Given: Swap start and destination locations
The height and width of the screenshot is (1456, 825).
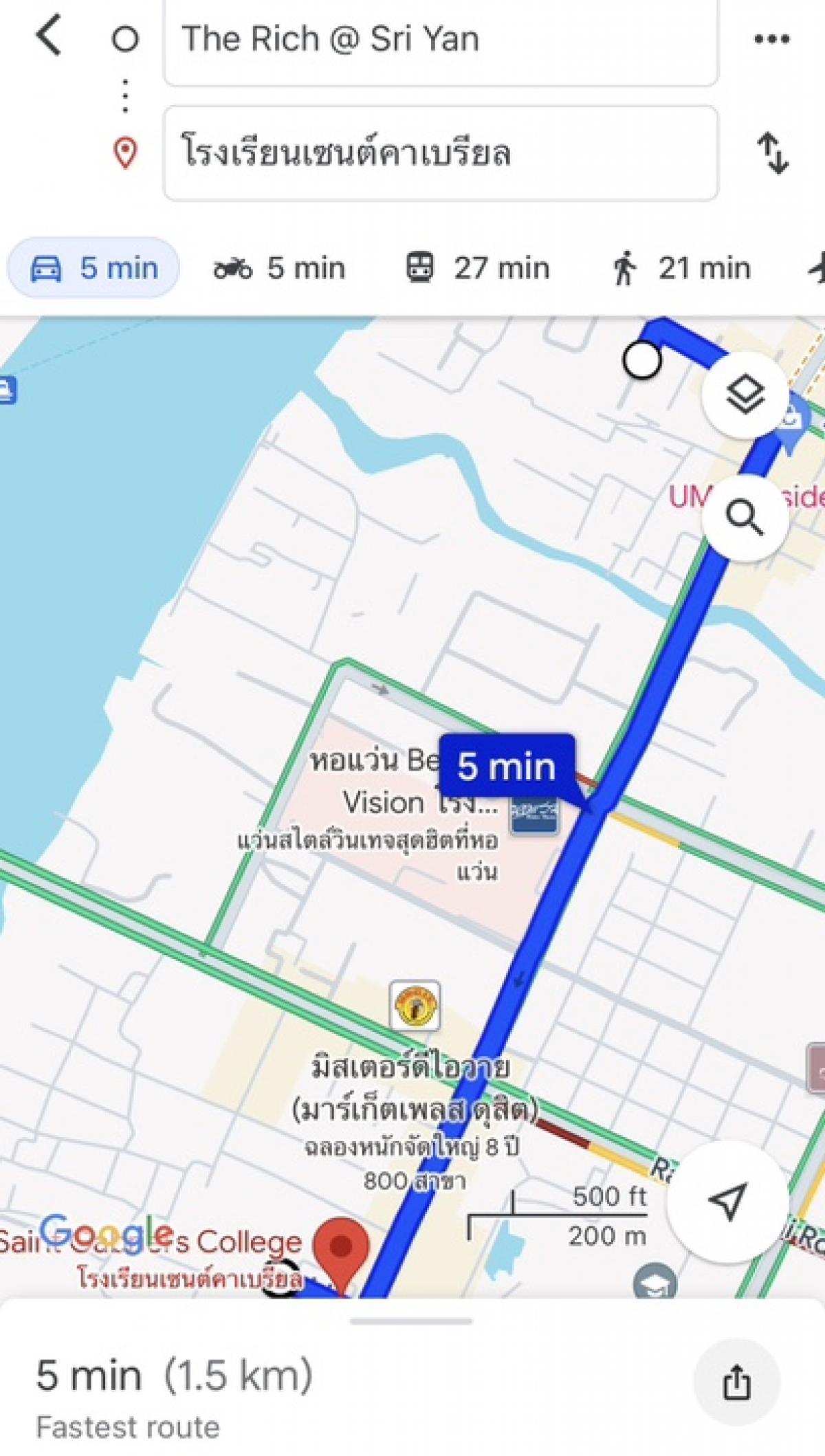Looking at the screenshot, I should [x=773, y=153].
